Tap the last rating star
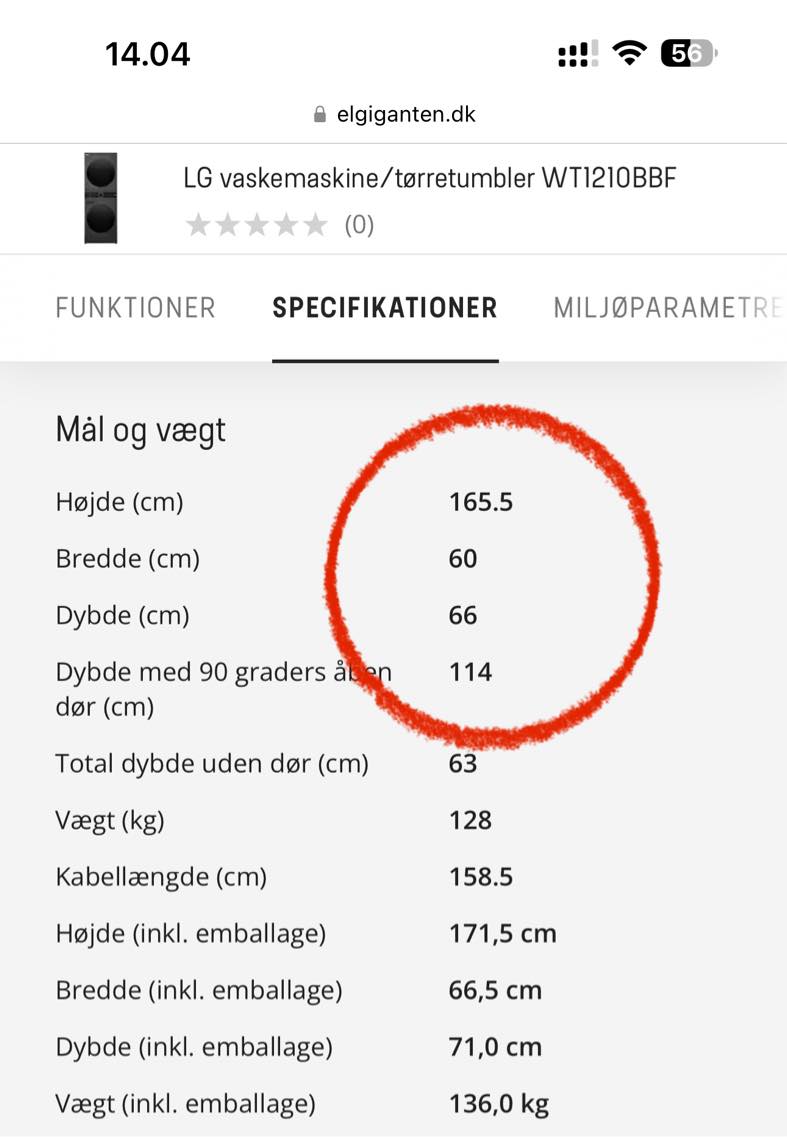Image resolution: width=787 pixels, height=1137 pixels. coord(316,224)
